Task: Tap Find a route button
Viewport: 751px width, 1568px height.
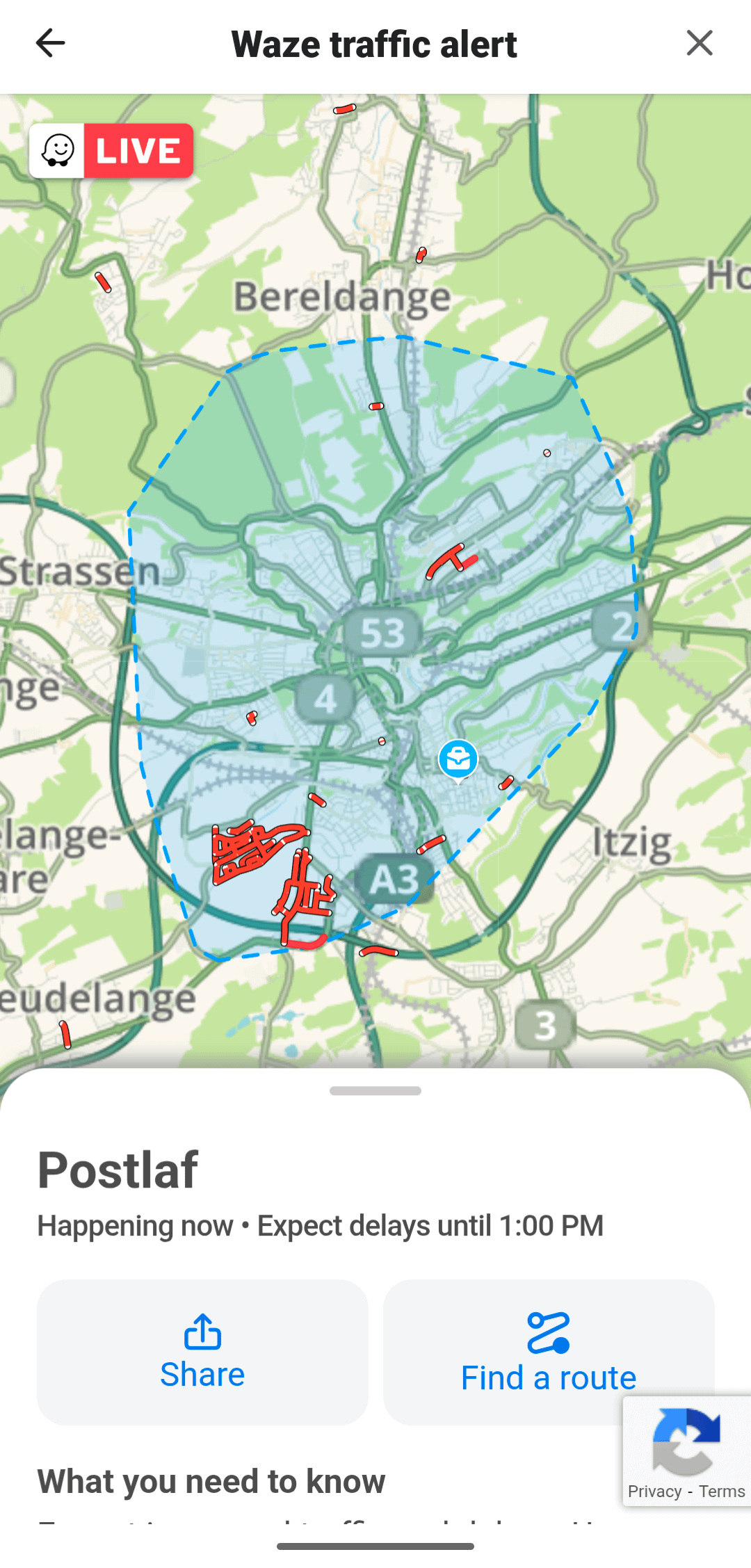Action: point(548,1352)
